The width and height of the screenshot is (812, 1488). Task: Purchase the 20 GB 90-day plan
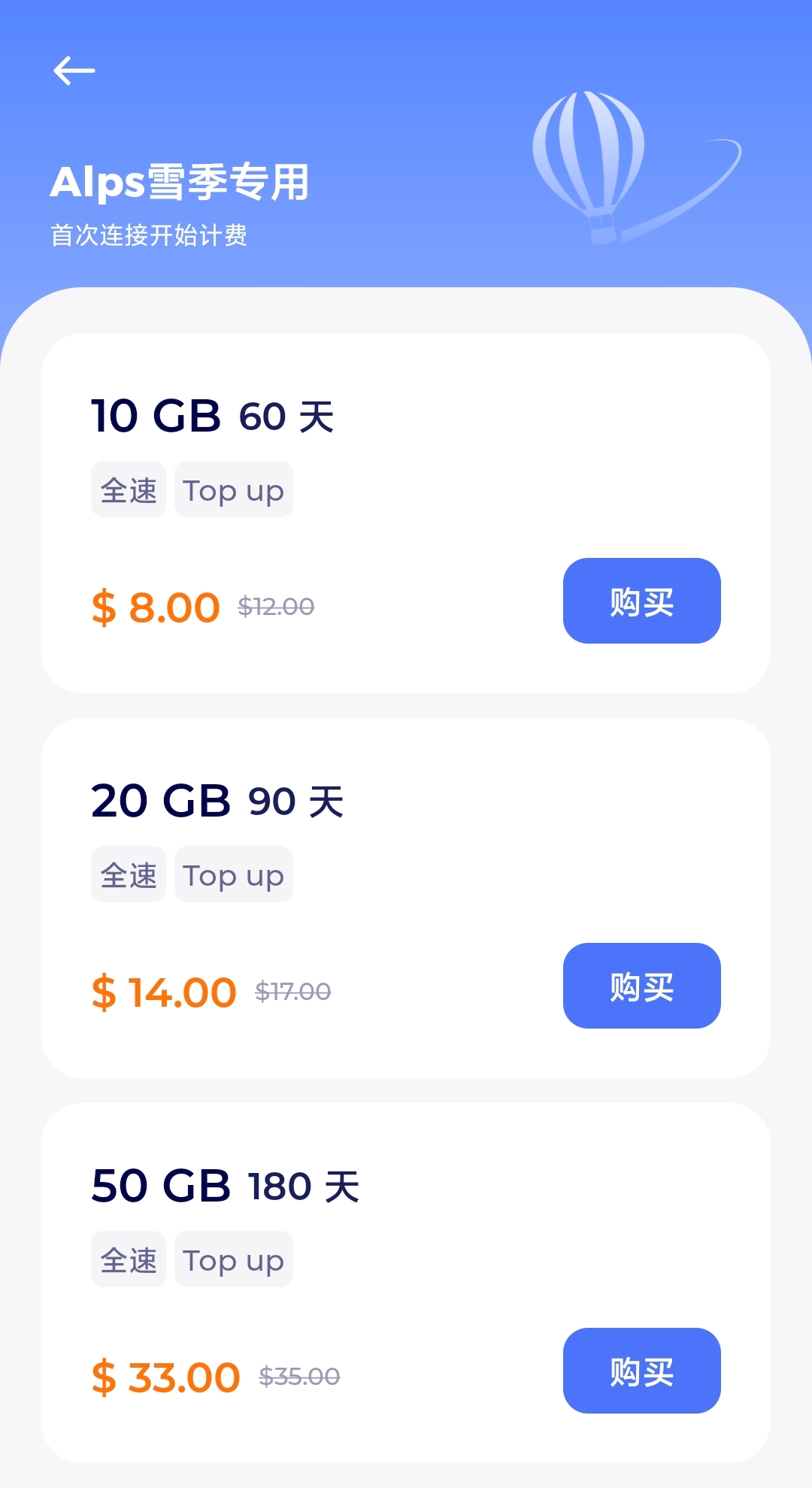pyautogui.click(x=641, y=986)
